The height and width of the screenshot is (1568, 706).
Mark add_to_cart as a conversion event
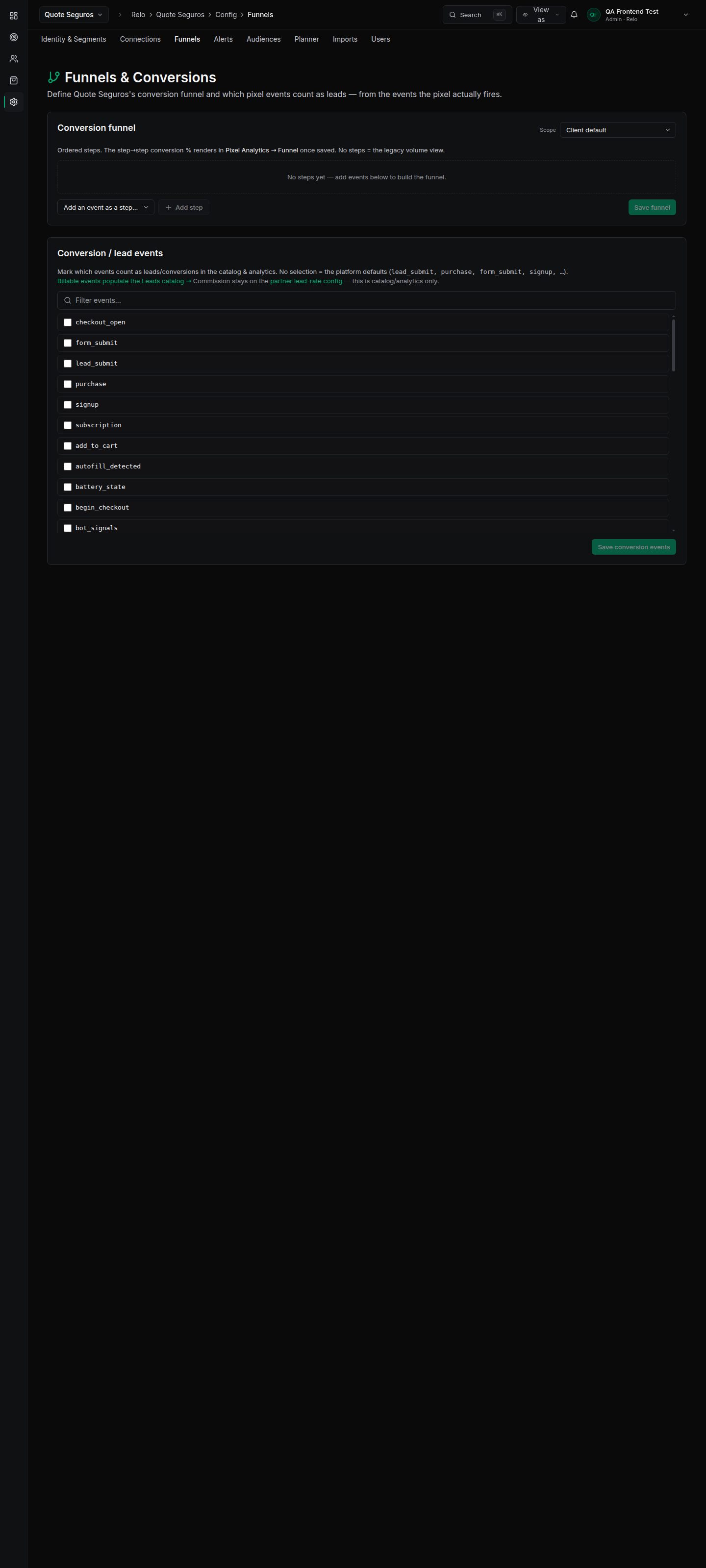pos(68,445)
